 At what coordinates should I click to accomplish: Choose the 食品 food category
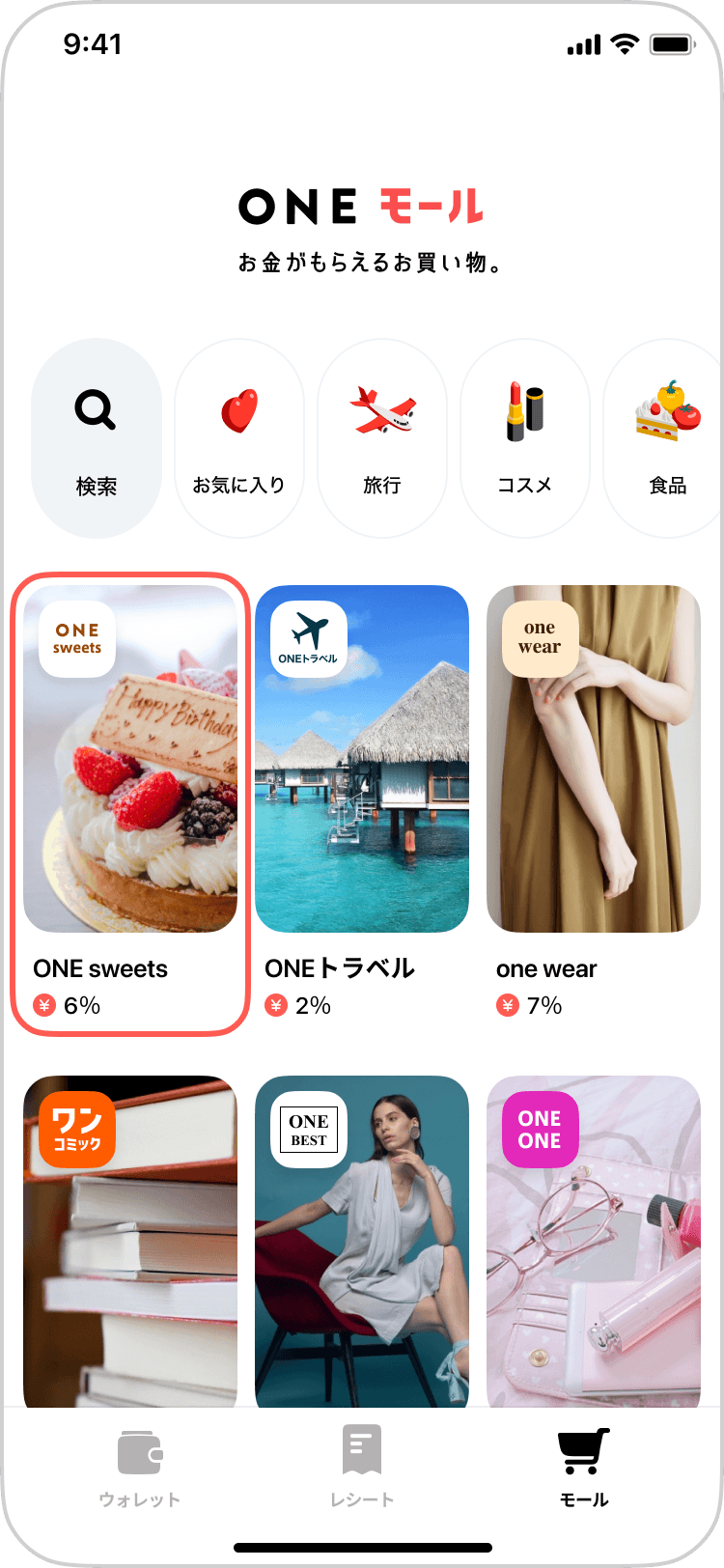666,437
